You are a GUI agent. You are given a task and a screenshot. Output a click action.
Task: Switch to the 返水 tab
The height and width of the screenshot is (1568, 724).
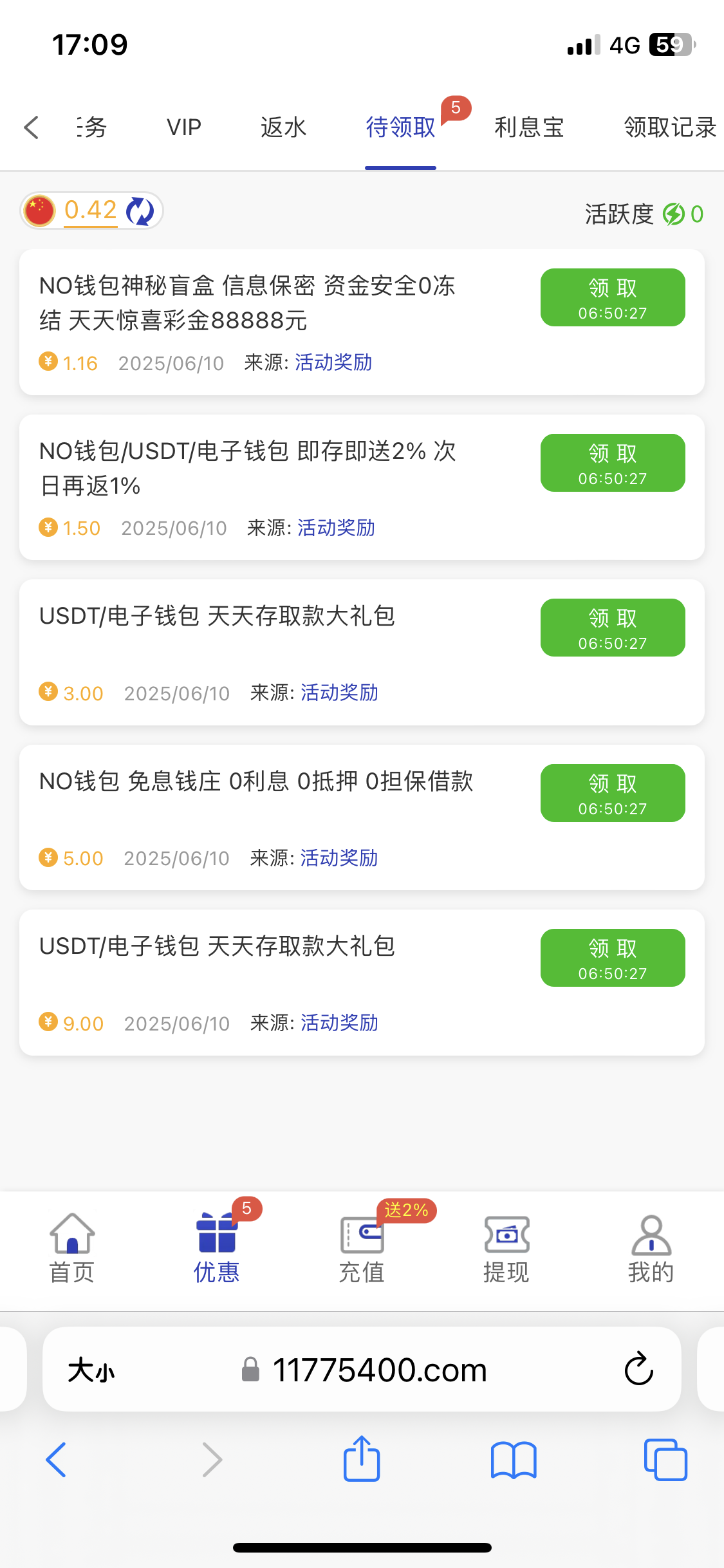point(283,127)
